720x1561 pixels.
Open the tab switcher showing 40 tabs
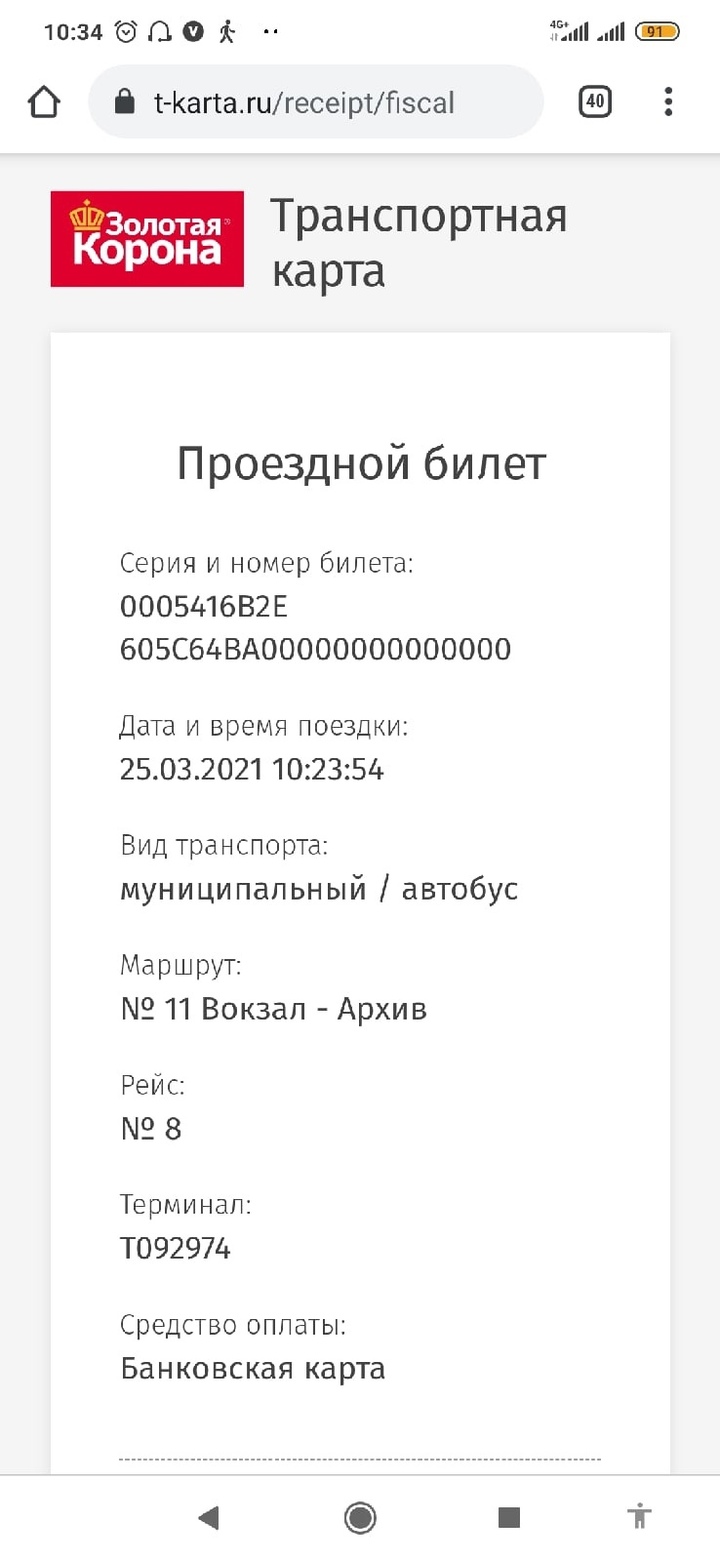click(x=595, y=101)
